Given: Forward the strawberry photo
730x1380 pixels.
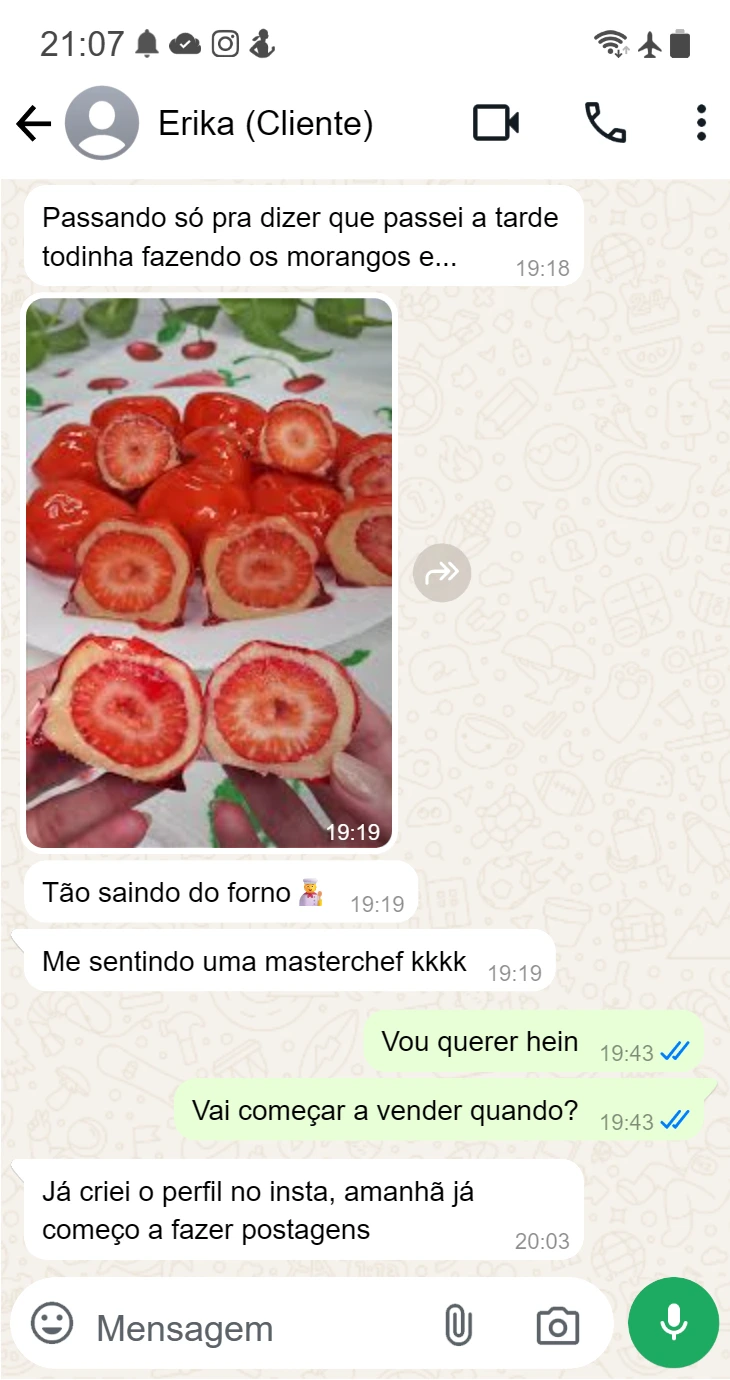Looking at the screenshot, I should pos(442,573).
